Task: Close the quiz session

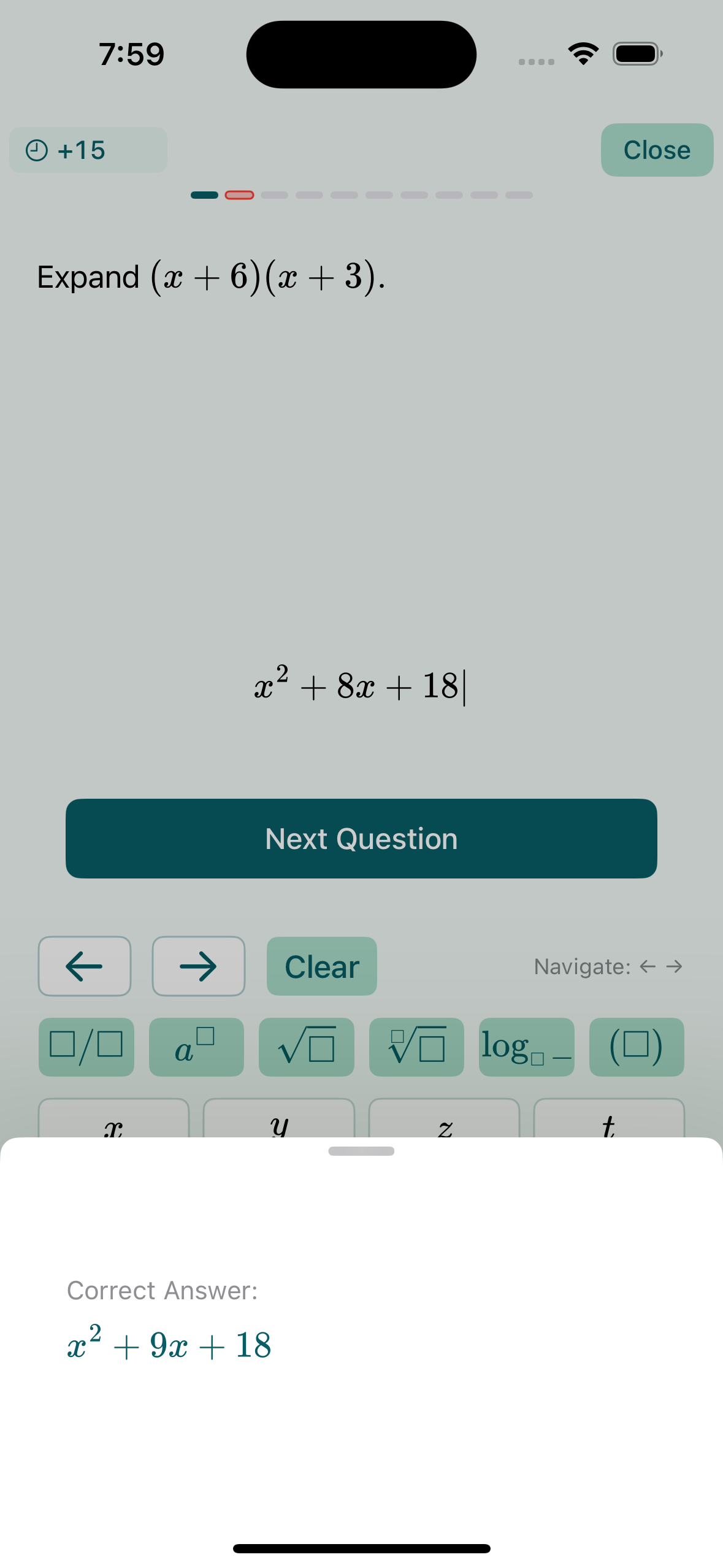Action: pyautogui.click(x=656, y=150)
